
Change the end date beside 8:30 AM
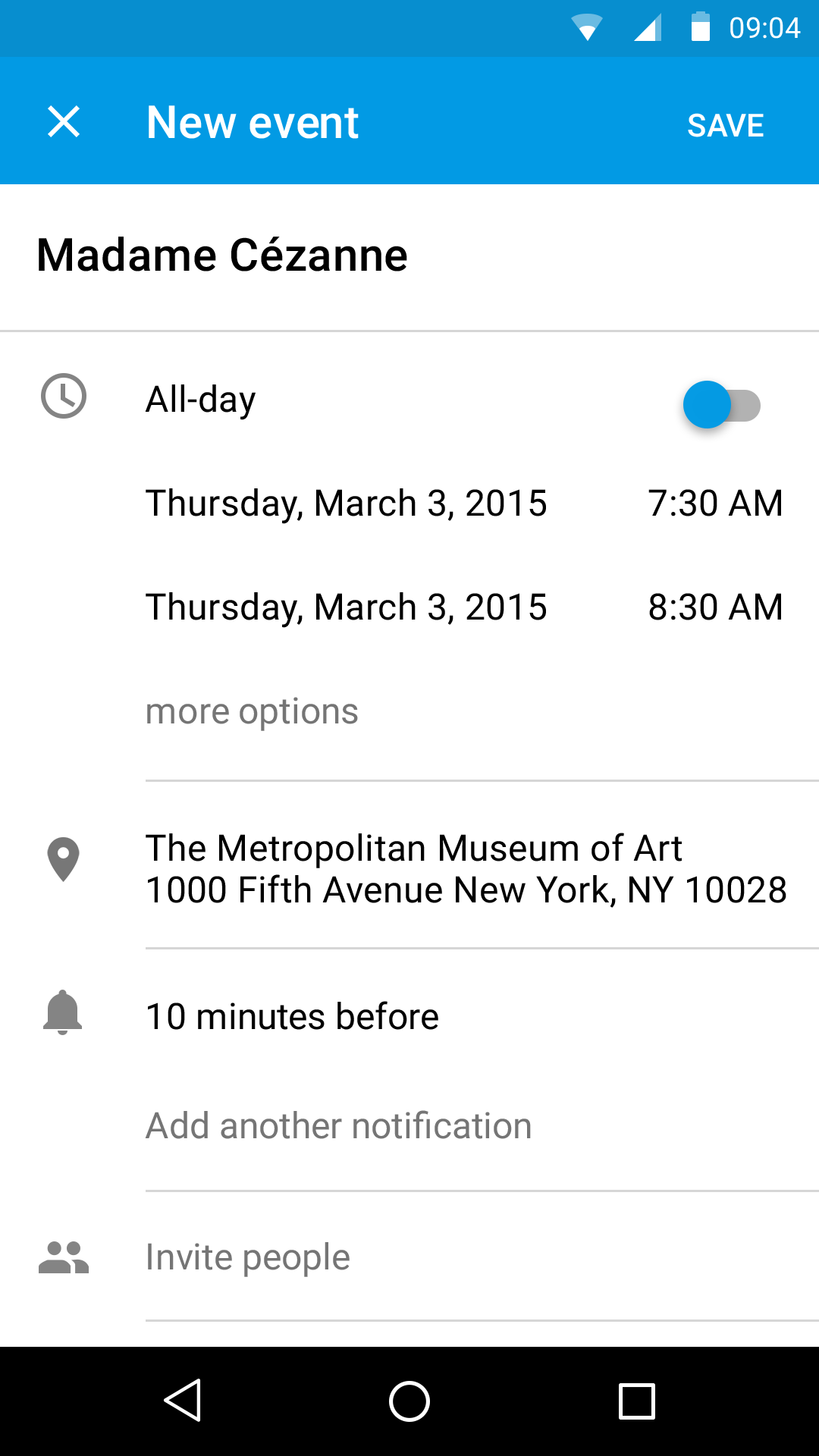point(347,607)
